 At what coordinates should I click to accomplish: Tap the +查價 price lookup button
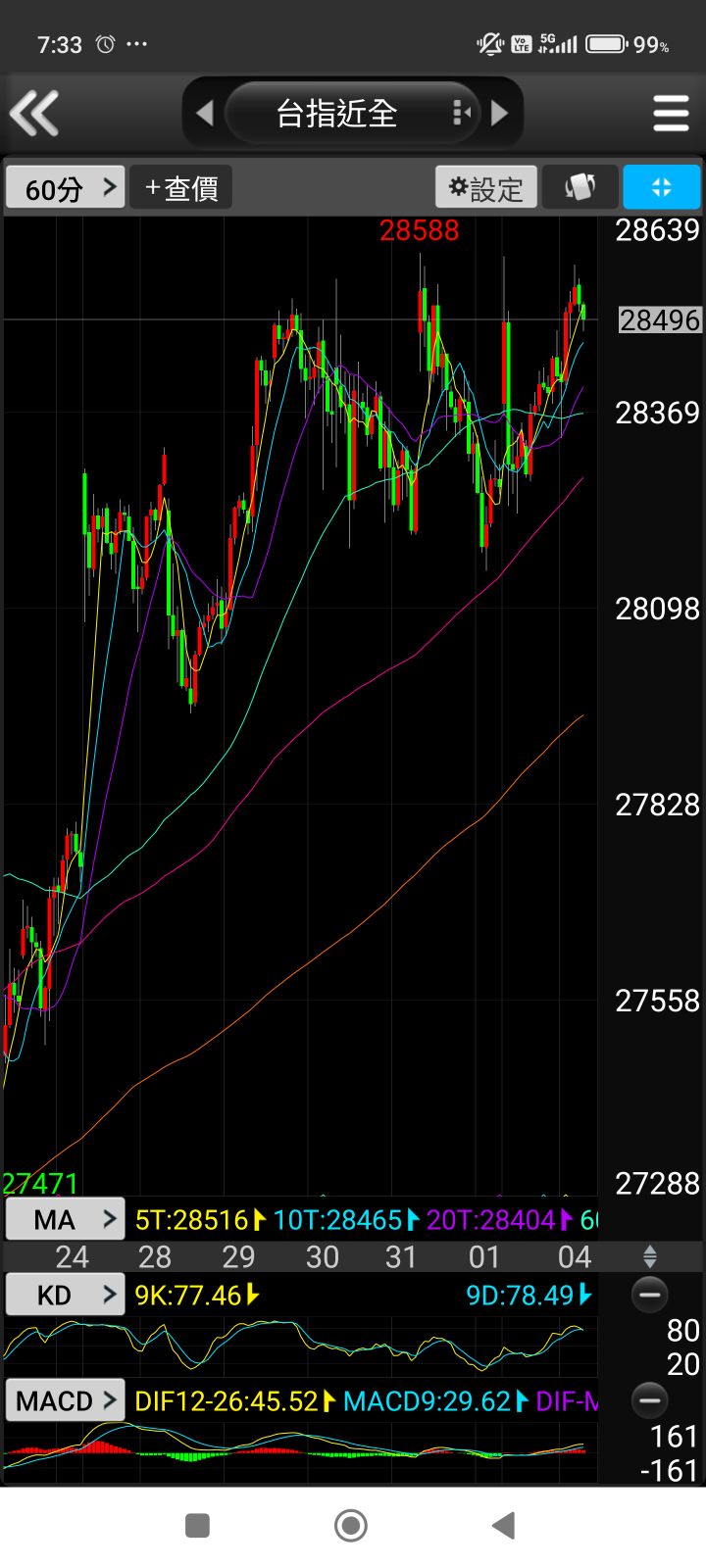(x=181, y=187)
